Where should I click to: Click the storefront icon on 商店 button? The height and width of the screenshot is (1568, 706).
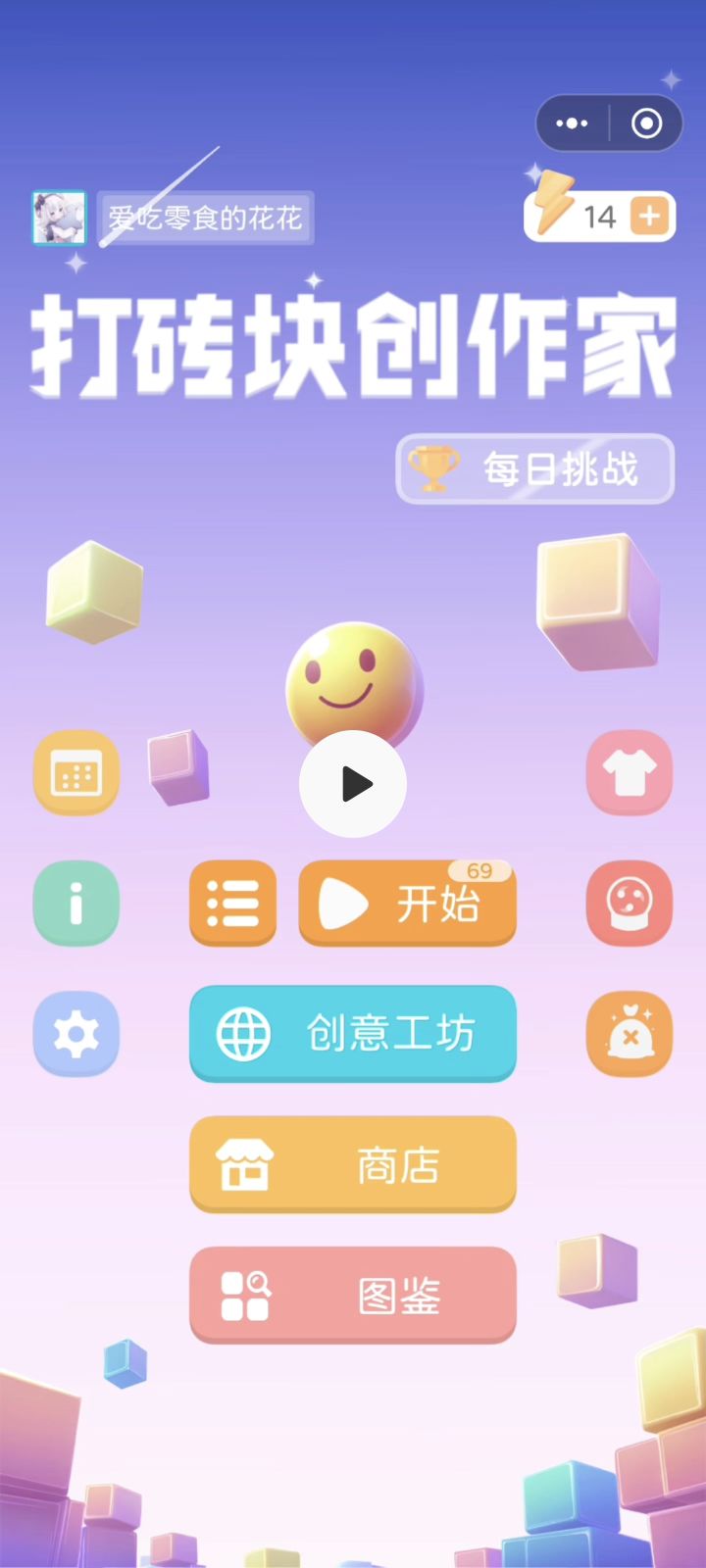pos(245,1165)
